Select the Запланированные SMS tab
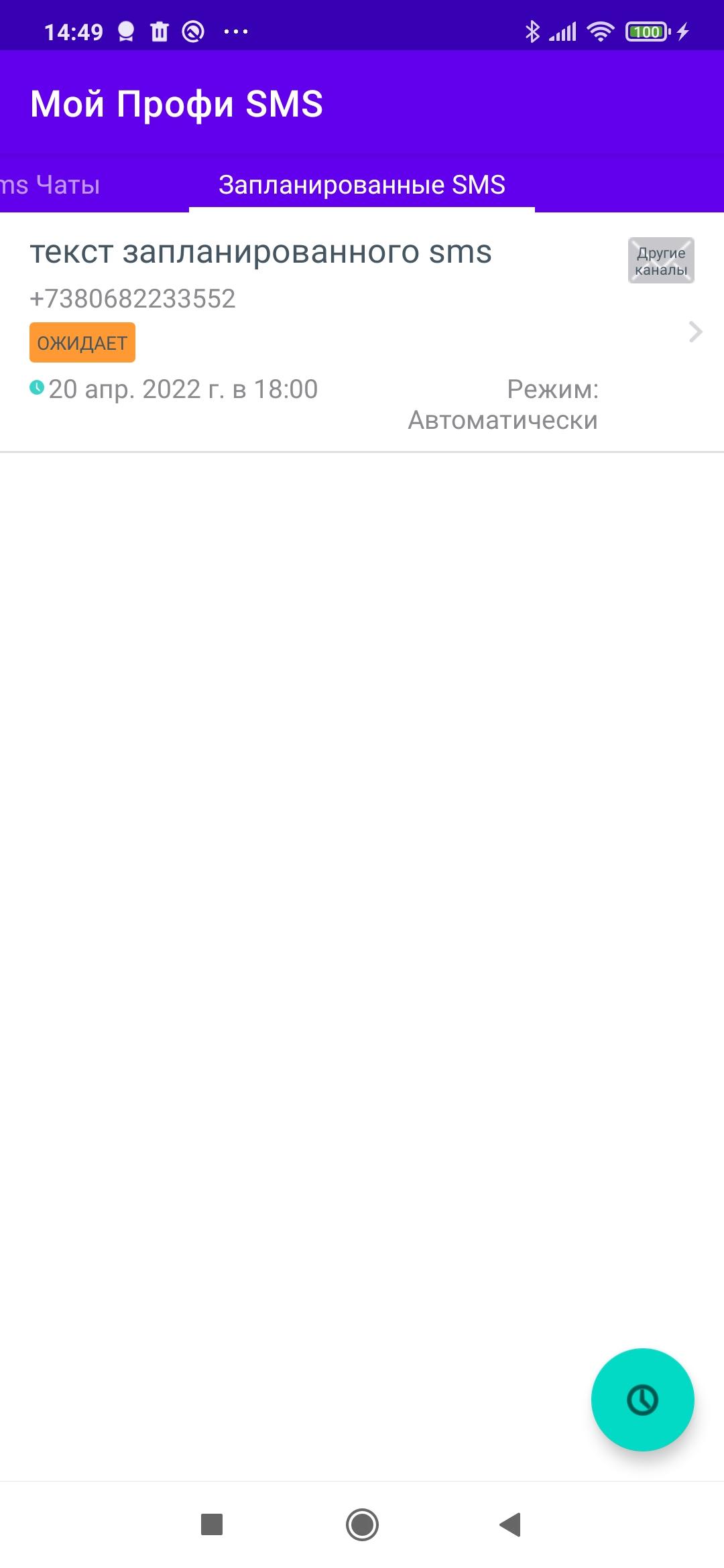724x1568 pixels. 362,185
